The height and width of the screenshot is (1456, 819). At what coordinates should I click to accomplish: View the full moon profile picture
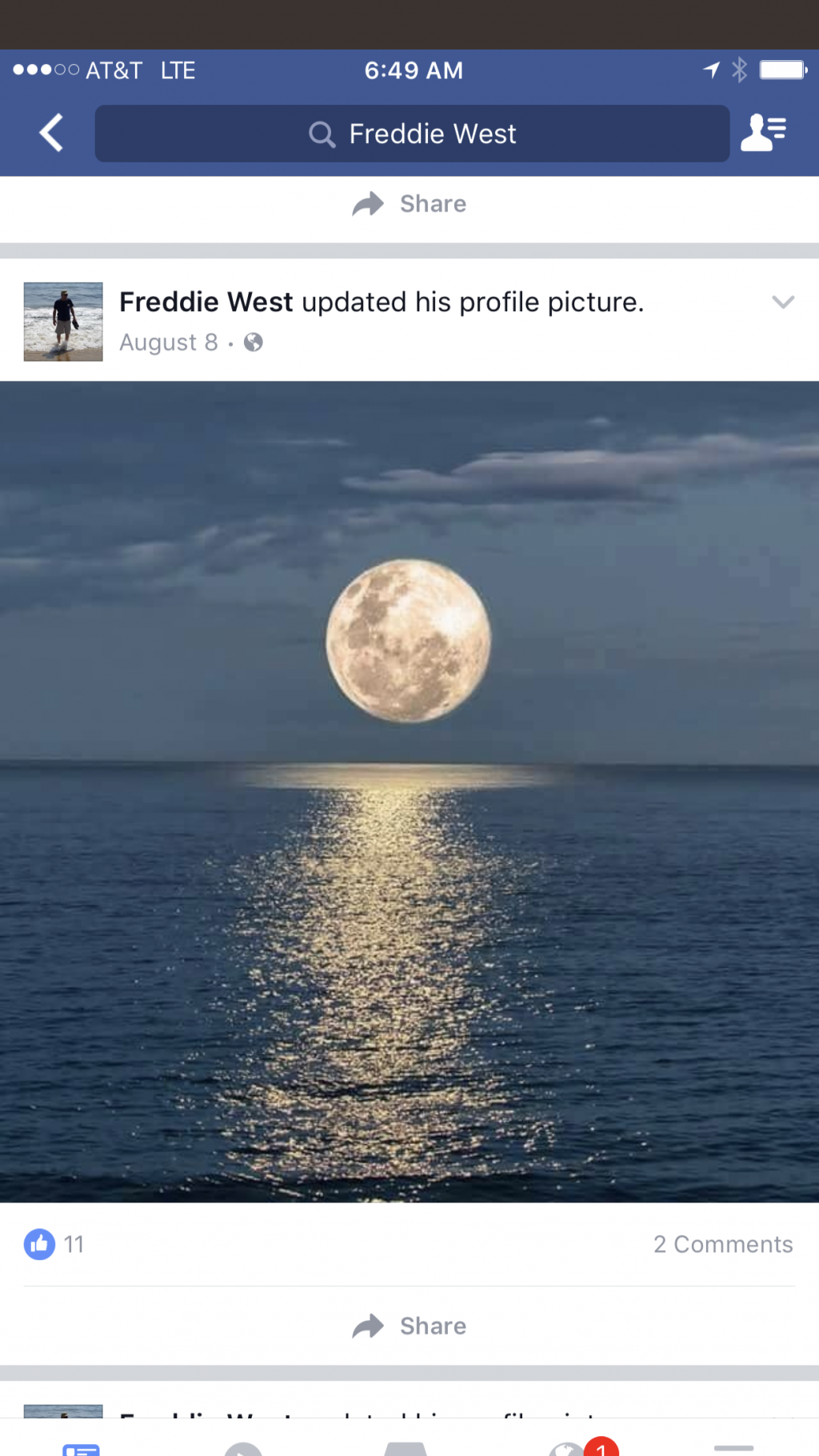(x=409, y=790)
